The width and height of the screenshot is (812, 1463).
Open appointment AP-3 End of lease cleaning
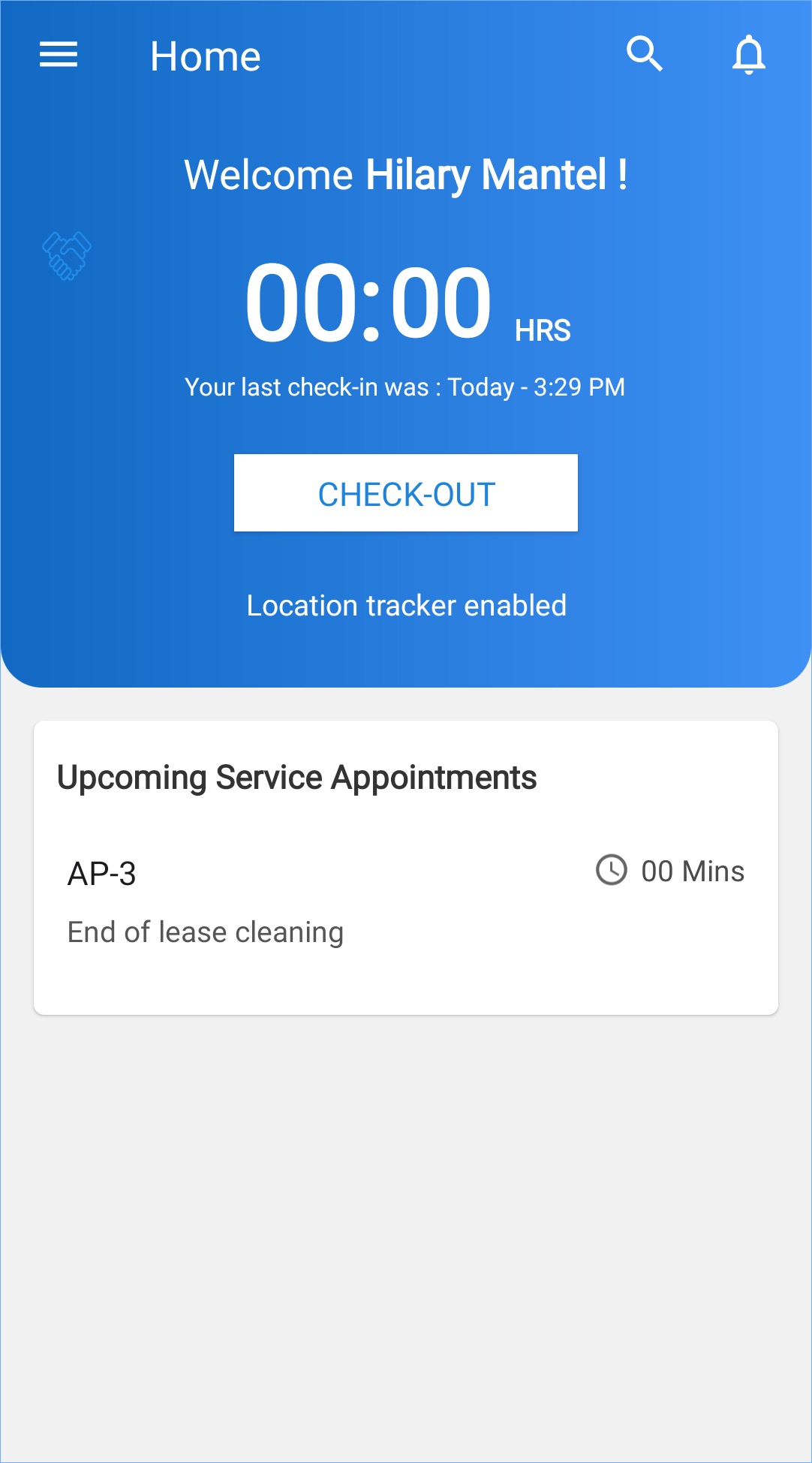(405, 902)
